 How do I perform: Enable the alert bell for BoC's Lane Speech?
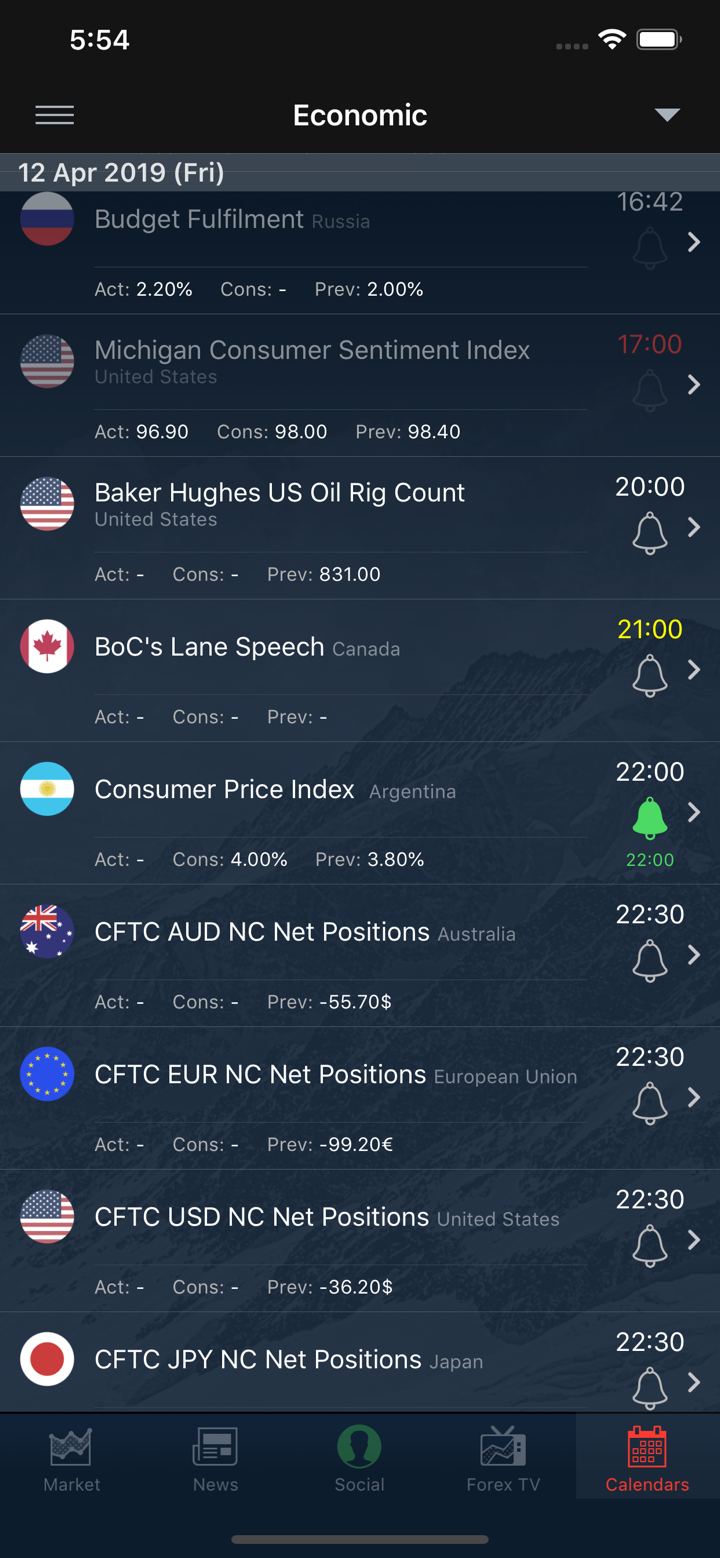[x=650, y=675]
